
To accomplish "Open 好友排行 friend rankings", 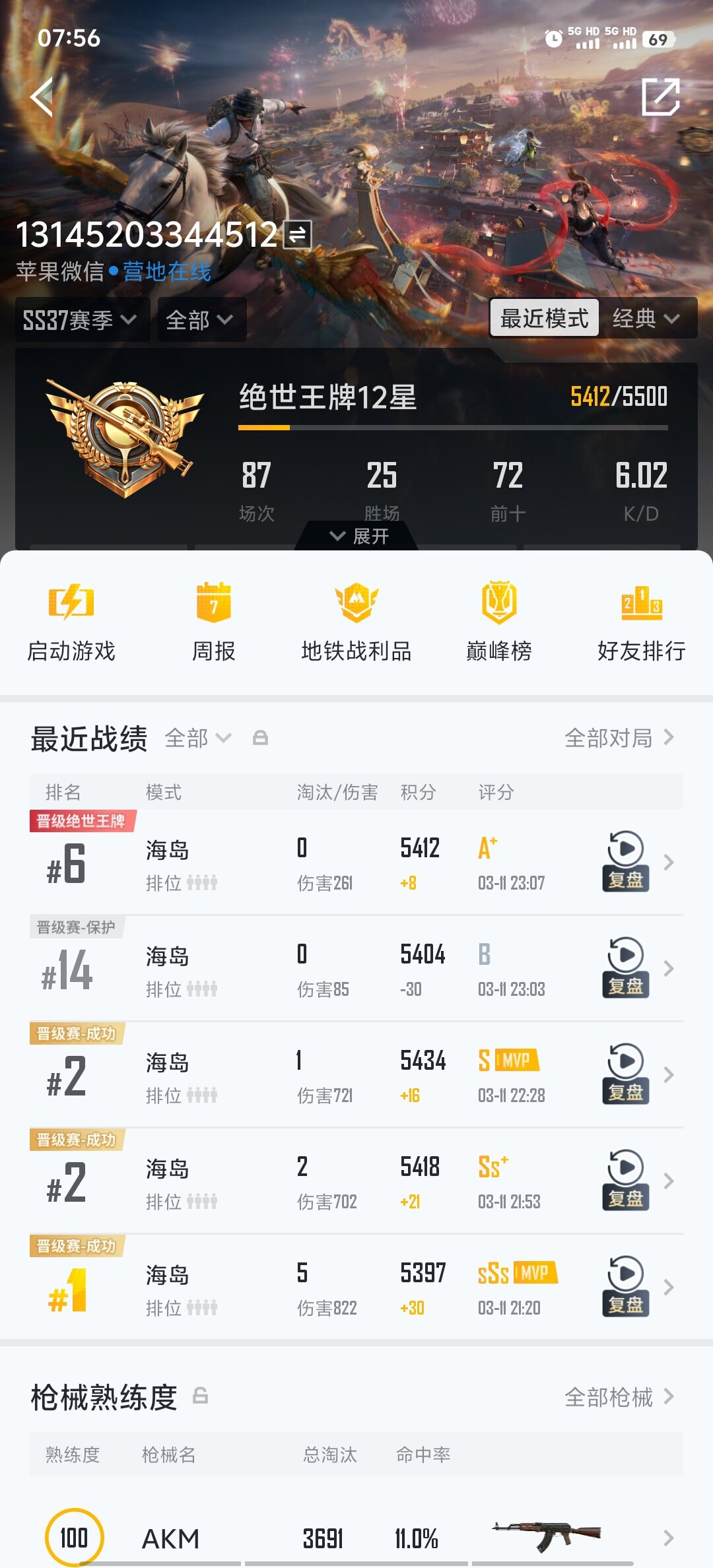I will (641, 622).
